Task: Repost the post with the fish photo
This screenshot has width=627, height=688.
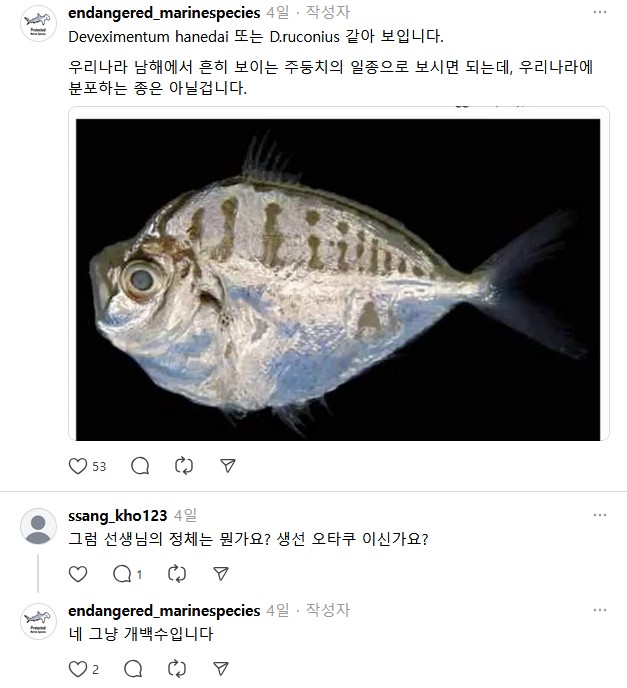Action: tap(184, 465)
